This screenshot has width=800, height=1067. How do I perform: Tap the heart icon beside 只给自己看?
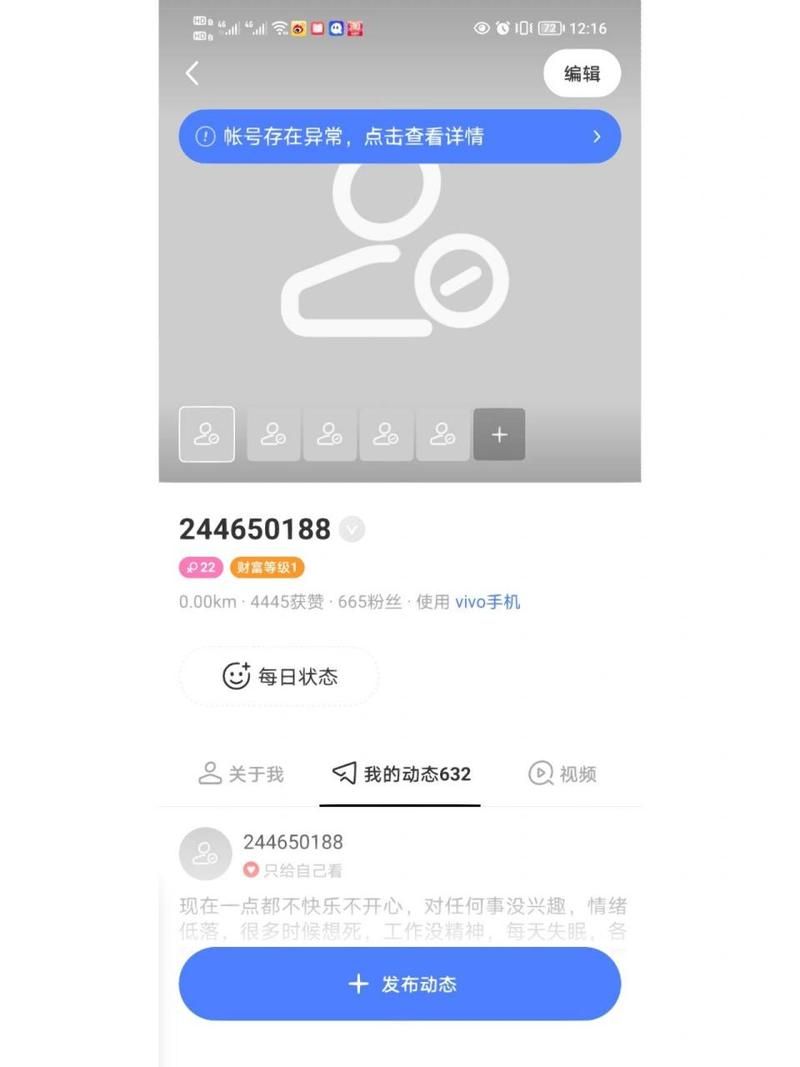click(x=249, y=870)
